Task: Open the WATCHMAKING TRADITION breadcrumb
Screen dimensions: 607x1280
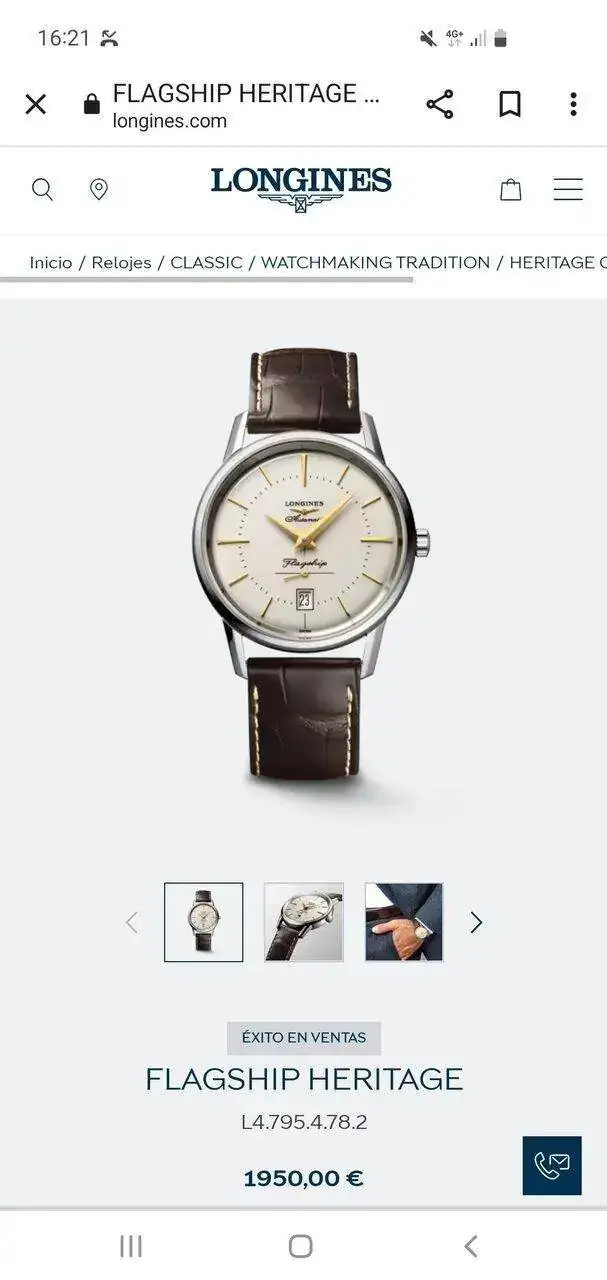Action: (375, 263)
